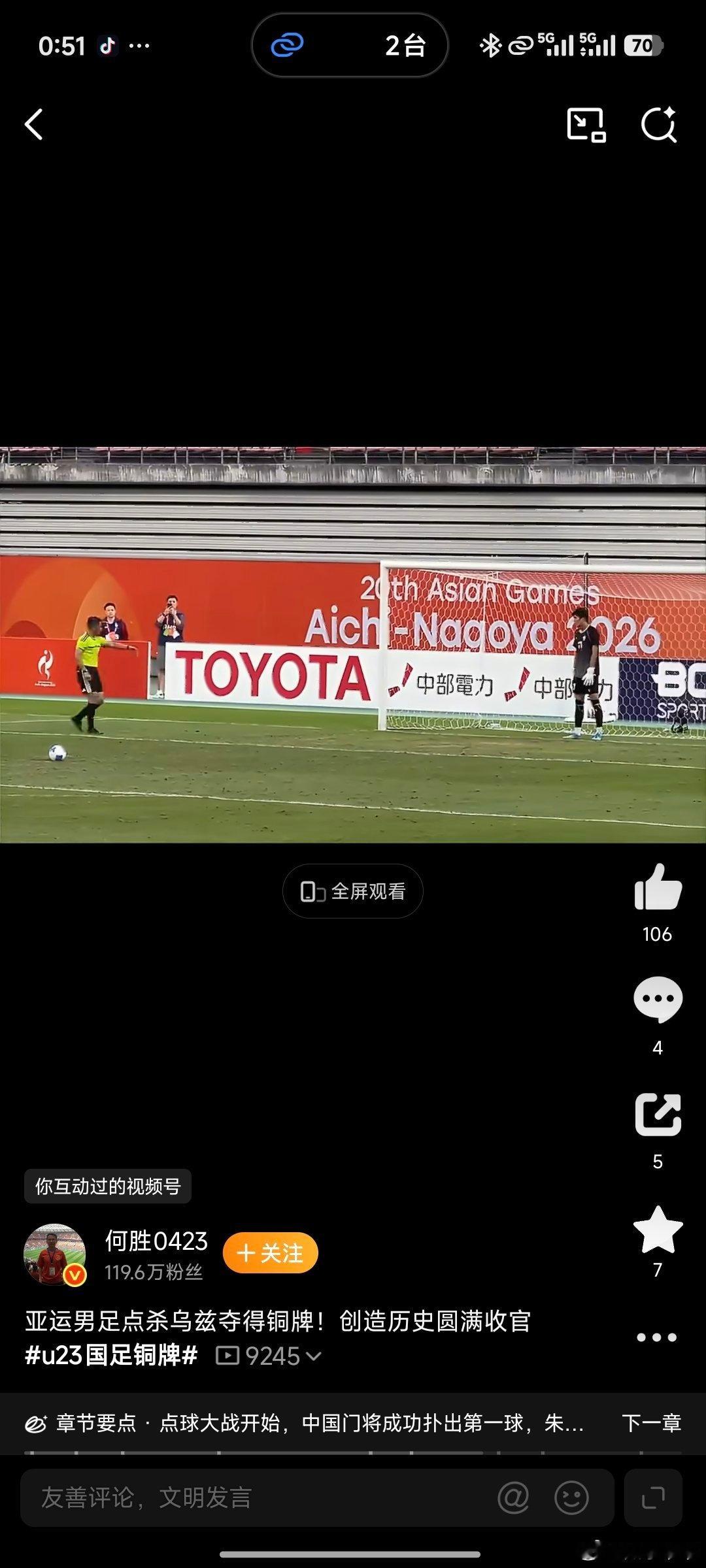Open the comments bubble
The width and height of the screenshot is (706, 1568).
click(658, 1000)
